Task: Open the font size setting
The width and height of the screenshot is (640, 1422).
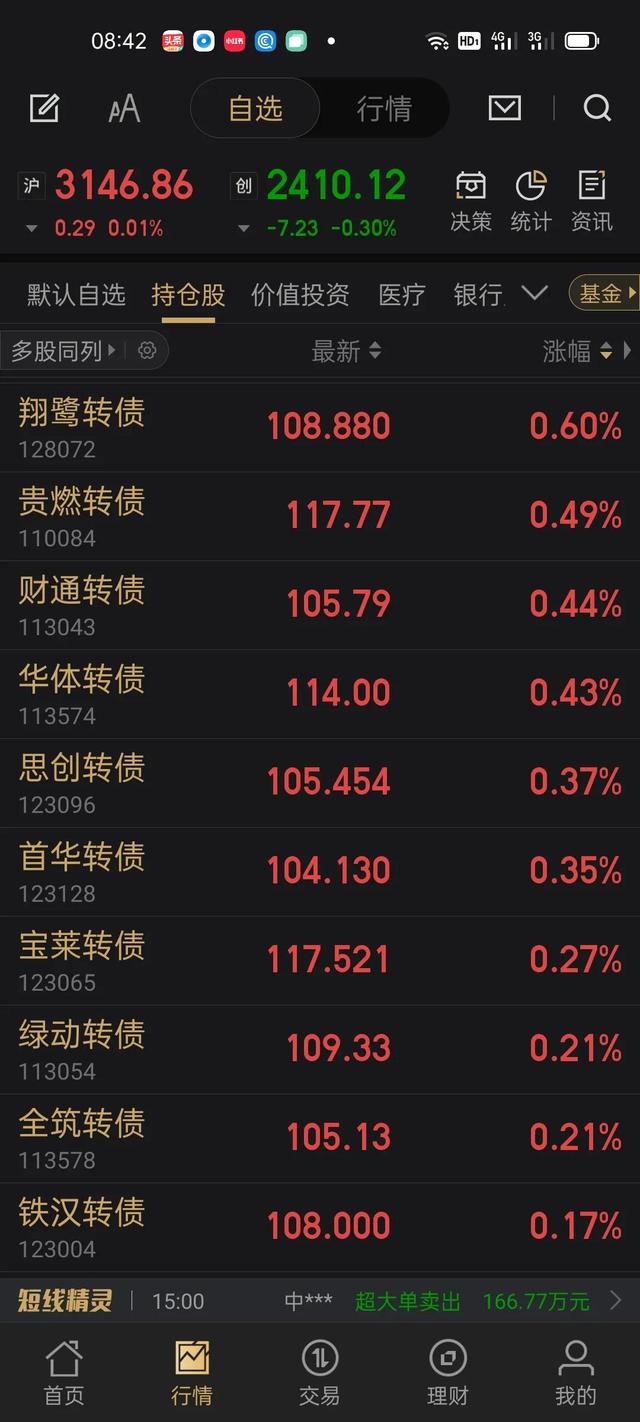Action: coord(124,108)
